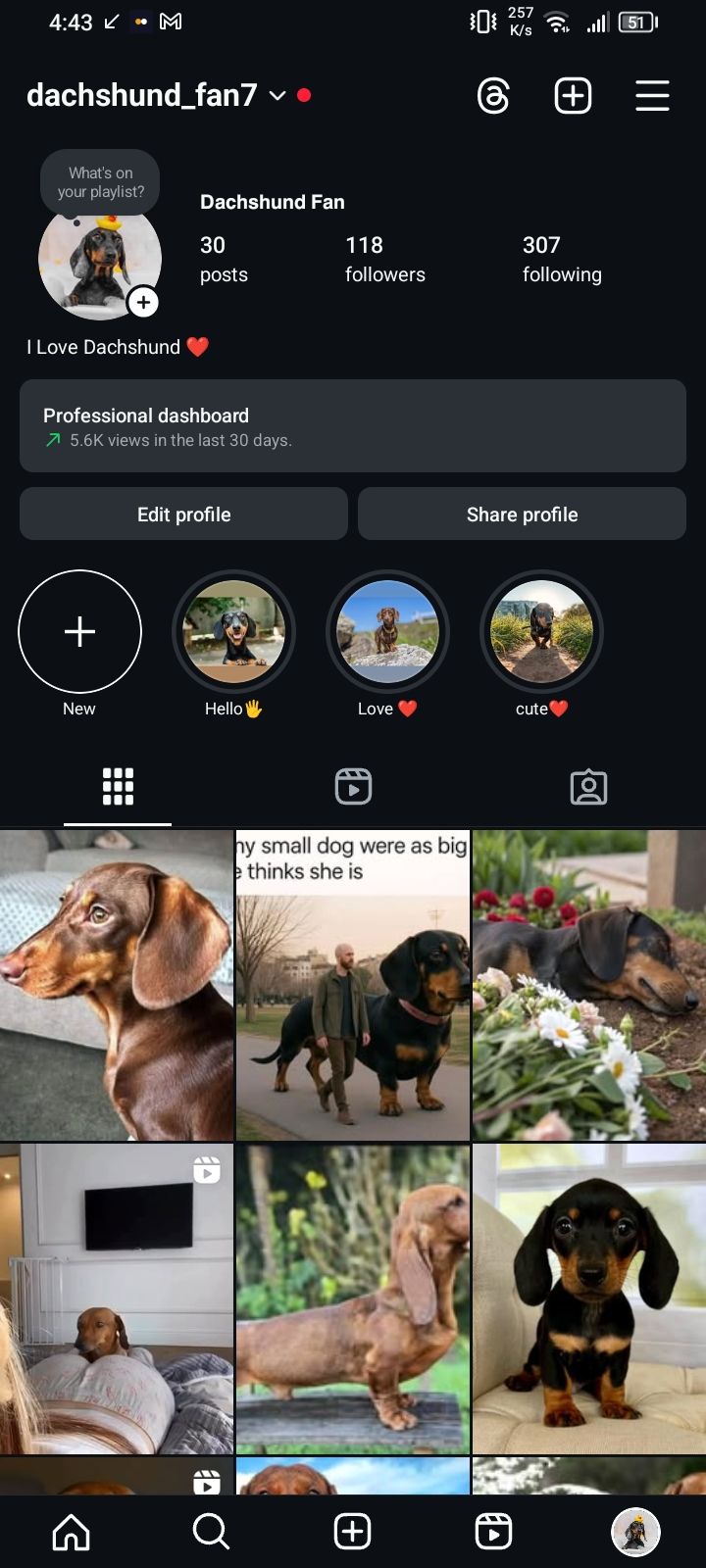
Task: Switch to the Reels profile tab
Action: 353,787
